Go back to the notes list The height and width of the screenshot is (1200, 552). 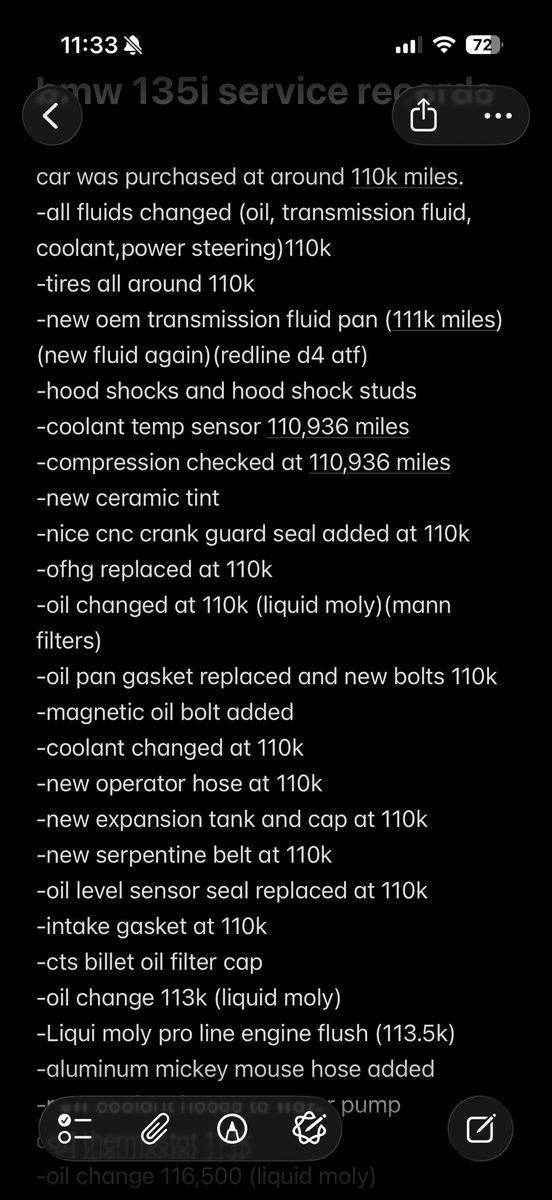point(50,116)
